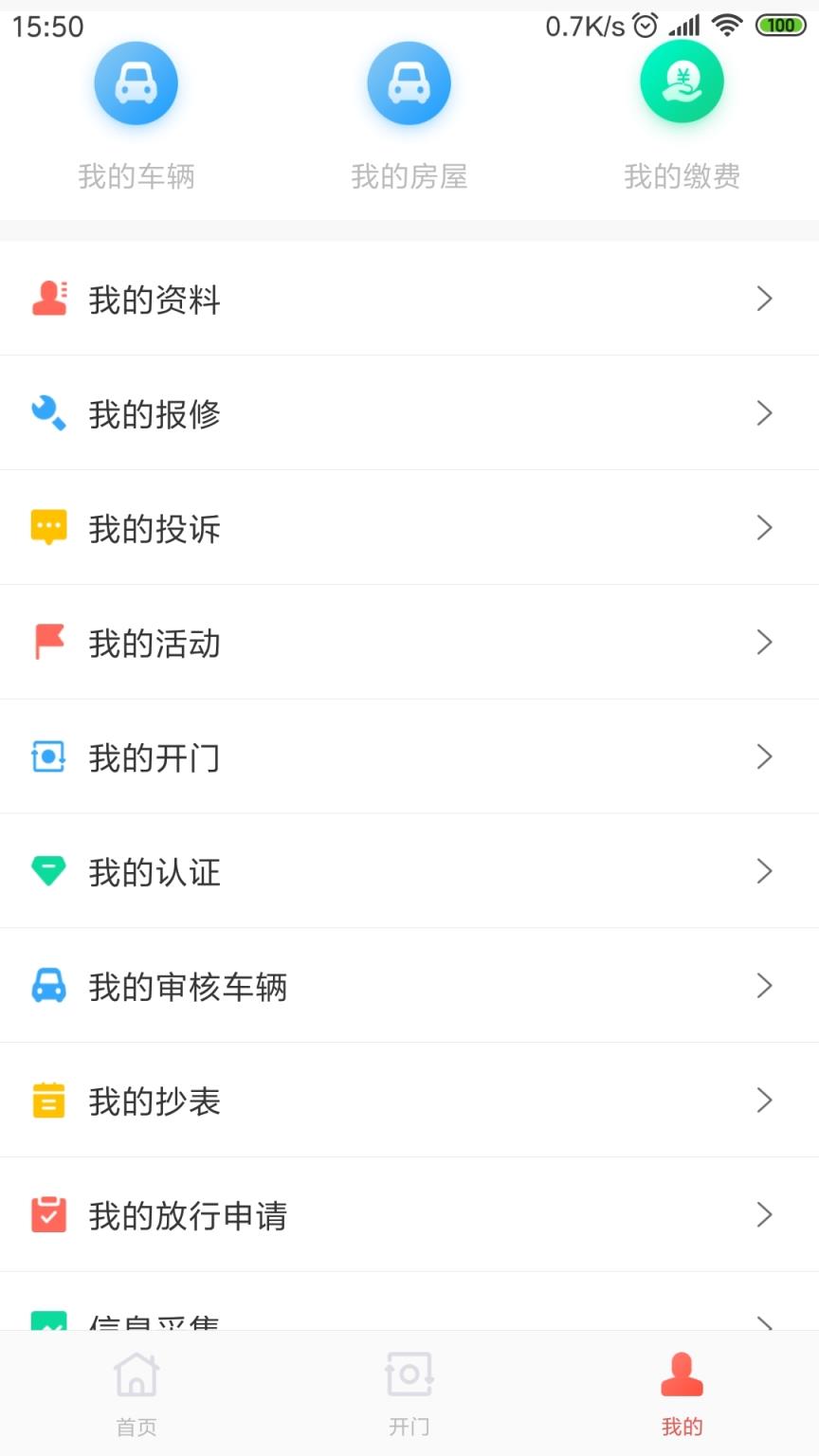
Task: Open 我的房屋 house icon
Action: point(409,82)
